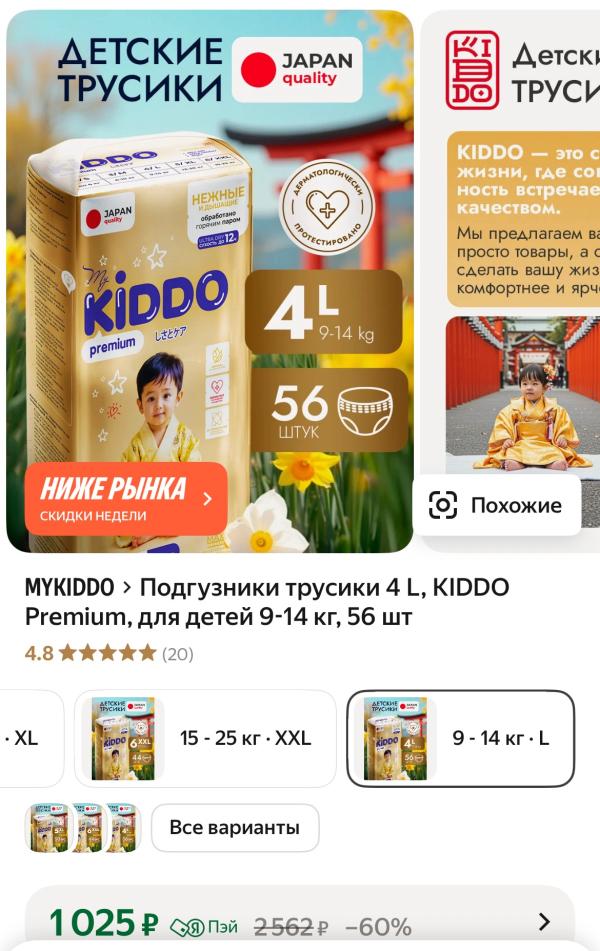The height and width of the screenshot is (951, 600).
Task: Open the MYKIDDO brand link
Action: click(x=69, y=587)
